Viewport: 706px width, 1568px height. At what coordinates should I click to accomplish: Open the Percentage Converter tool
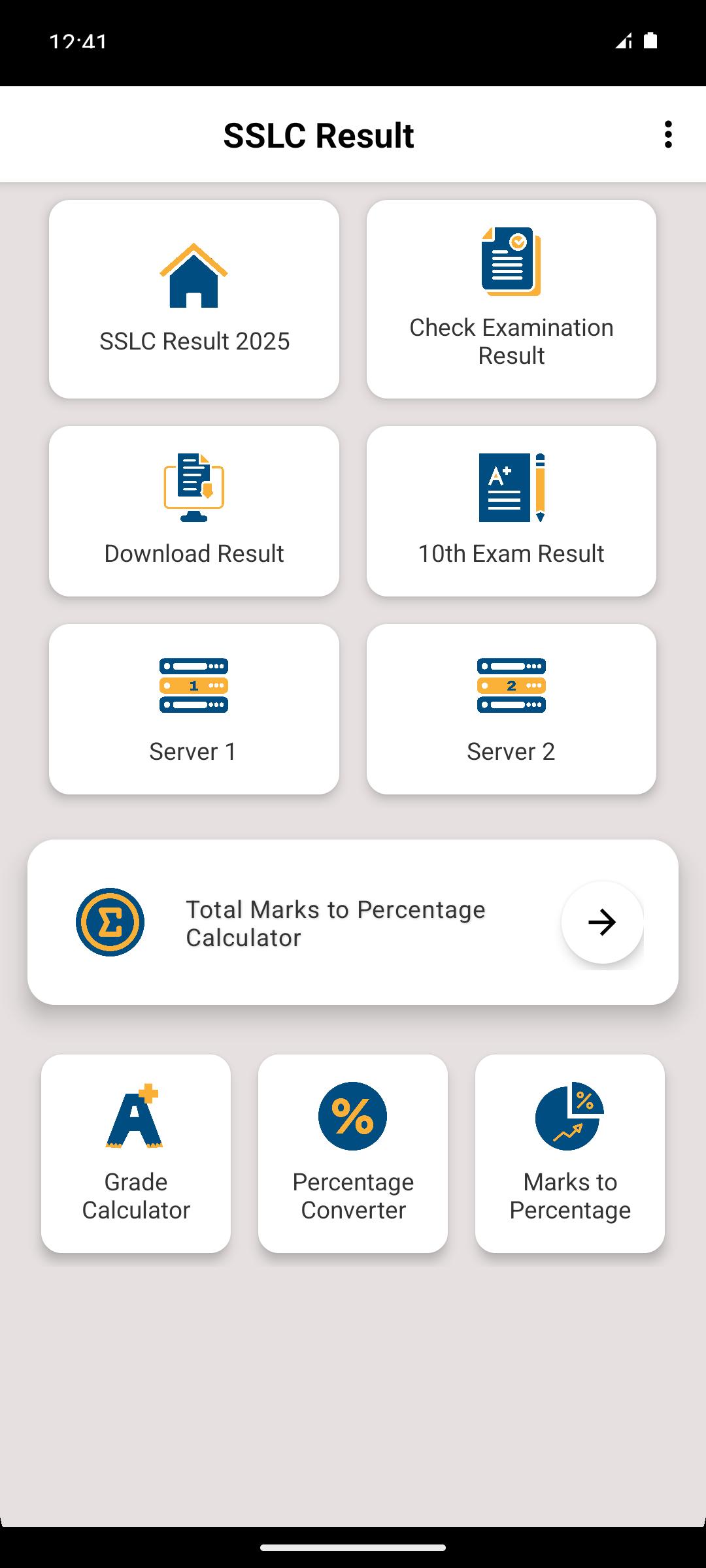[x=353, y=1153]
